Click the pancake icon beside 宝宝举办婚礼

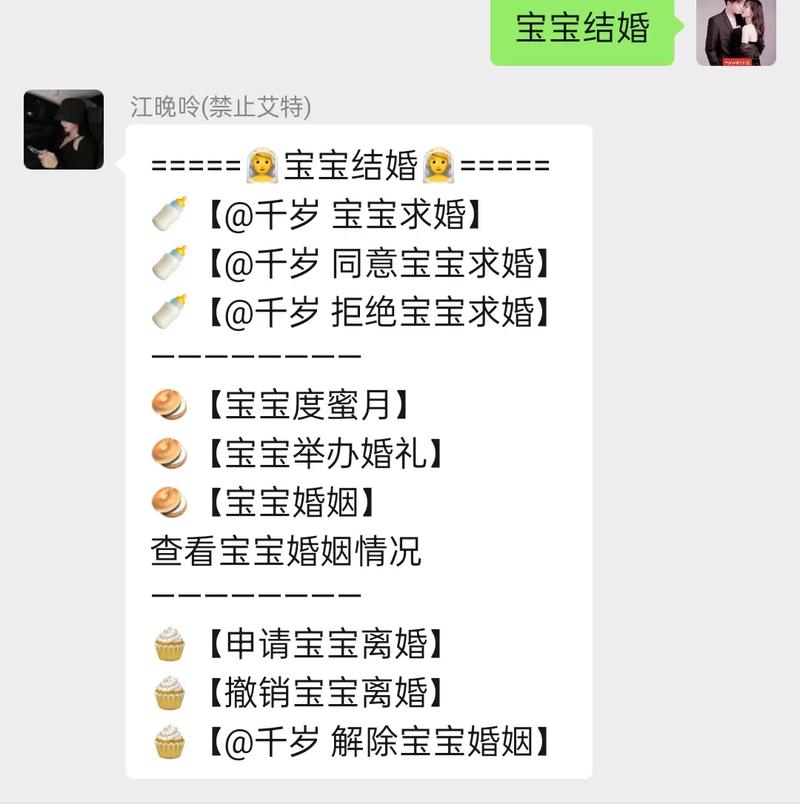pyautogui.click(x=169, y=452)
